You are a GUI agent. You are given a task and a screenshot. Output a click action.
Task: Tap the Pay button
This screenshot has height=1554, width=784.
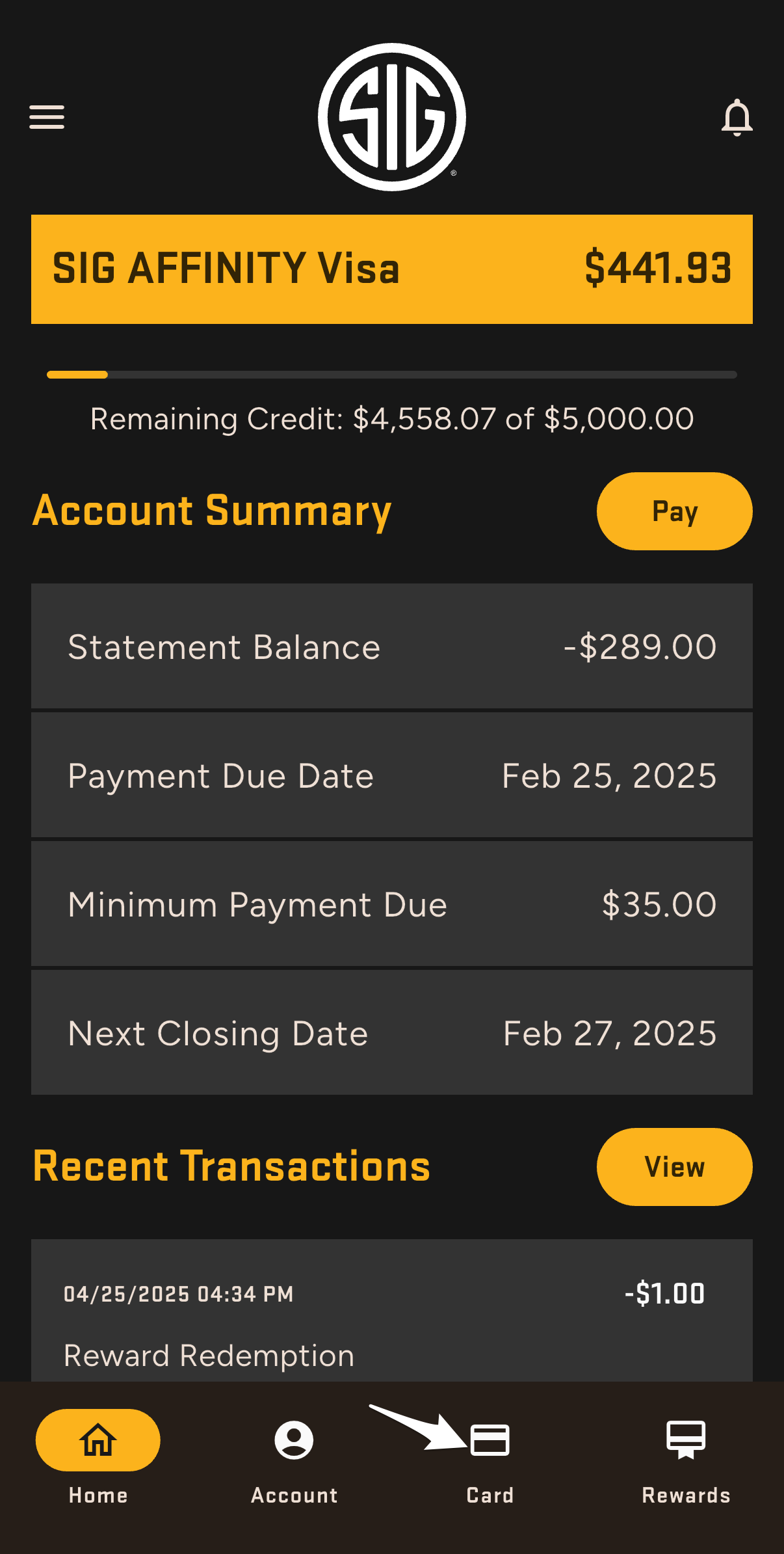click(674, 511)
